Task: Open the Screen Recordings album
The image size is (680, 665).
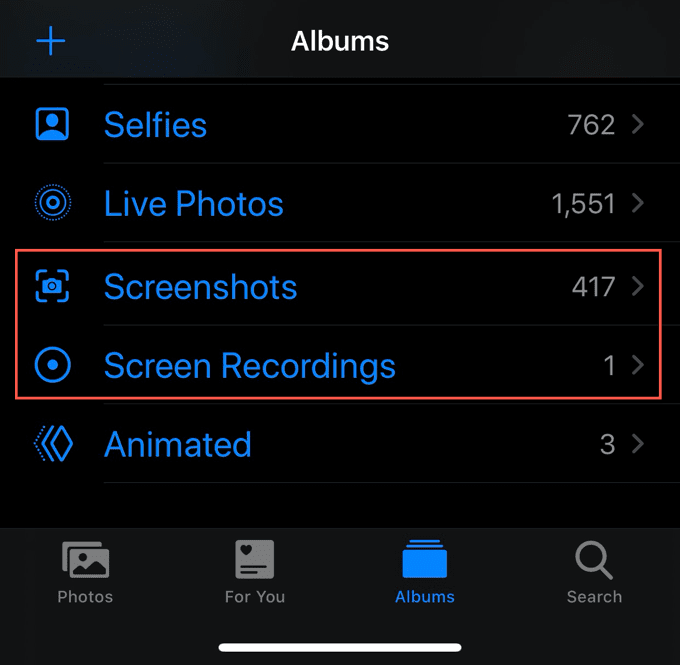Action: [250, 366]
